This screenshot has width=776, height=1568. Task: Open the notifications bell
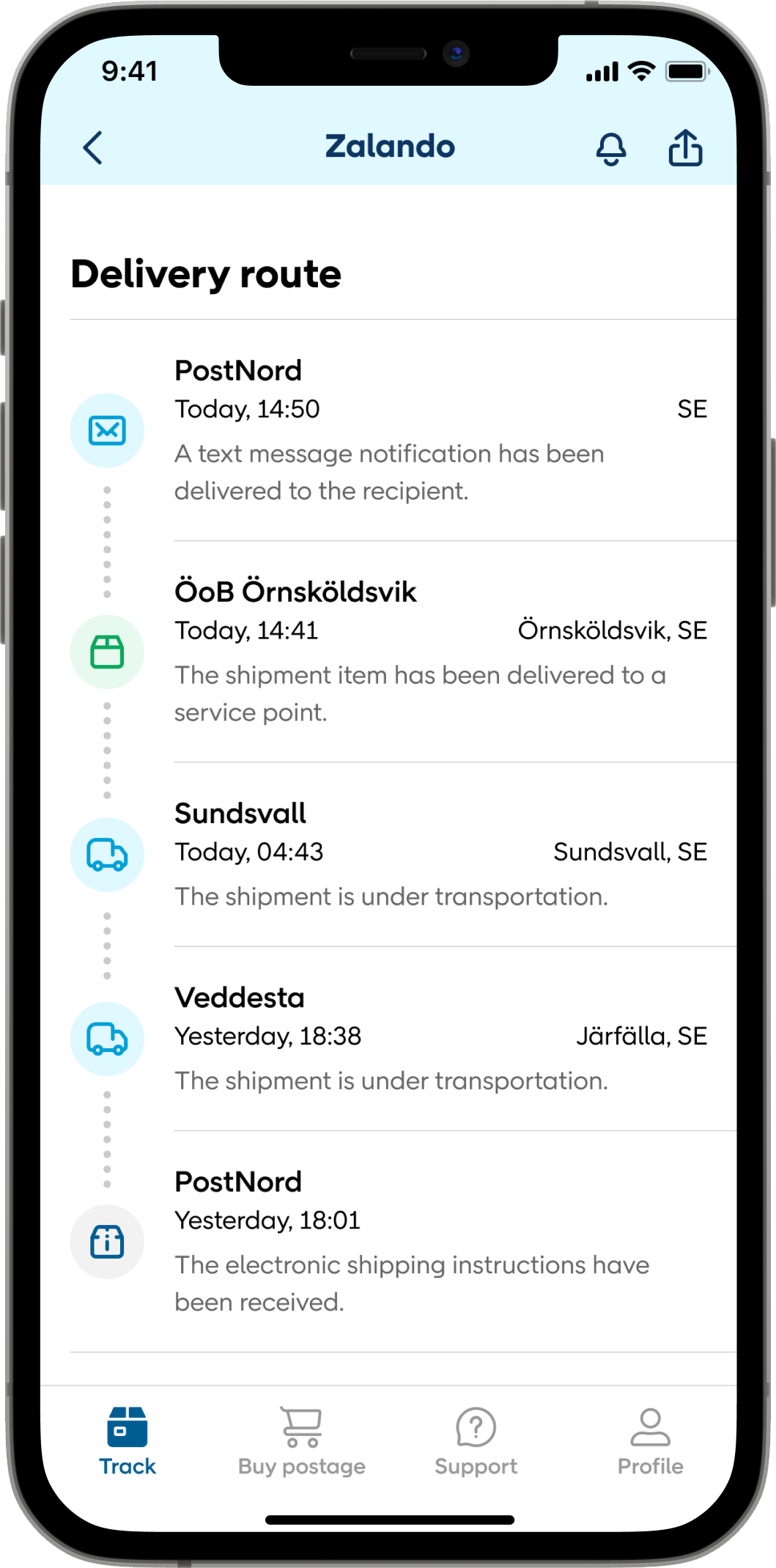[x=610, y=149]
